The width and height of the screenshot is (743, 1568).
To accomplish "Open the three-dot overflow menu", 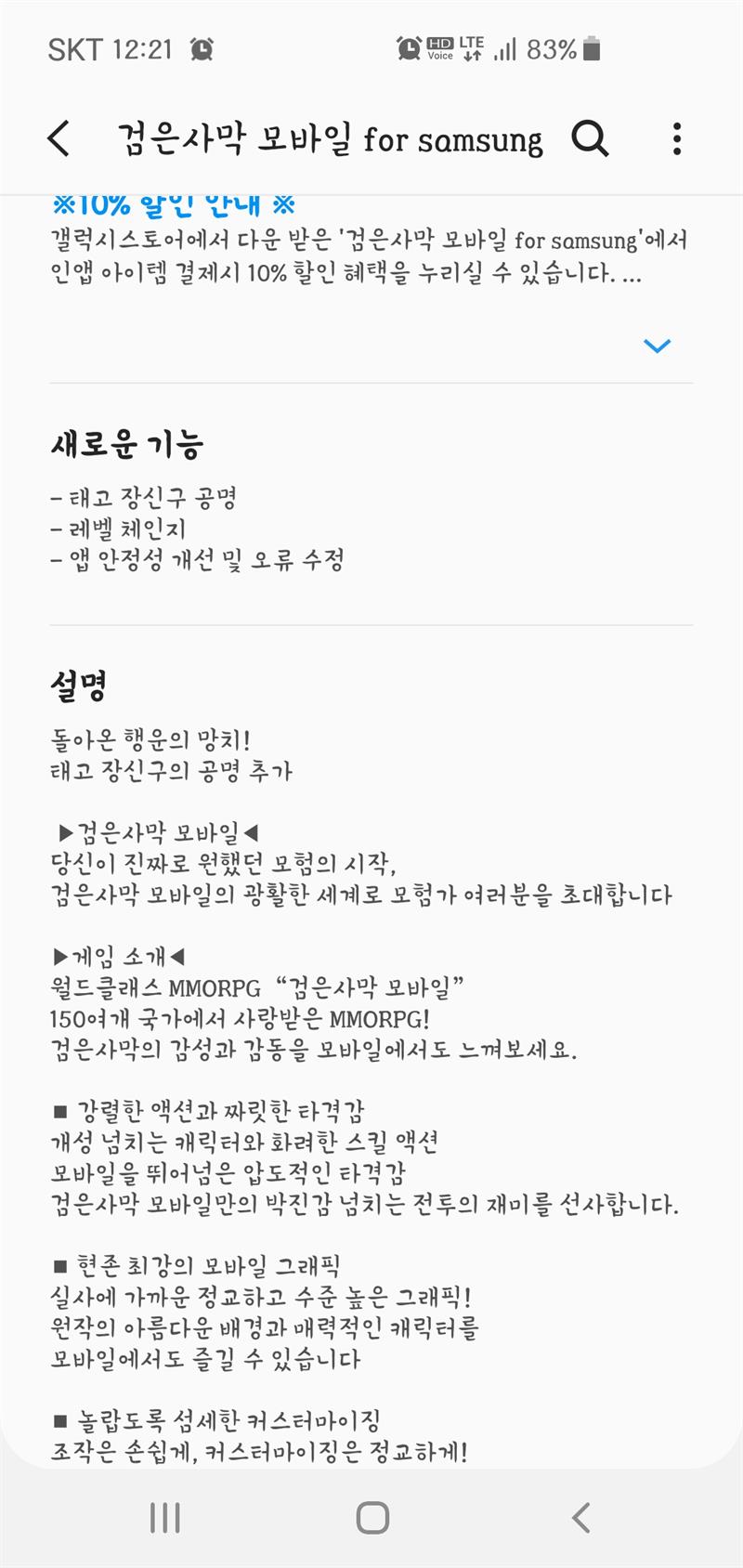I will (677, 138).
